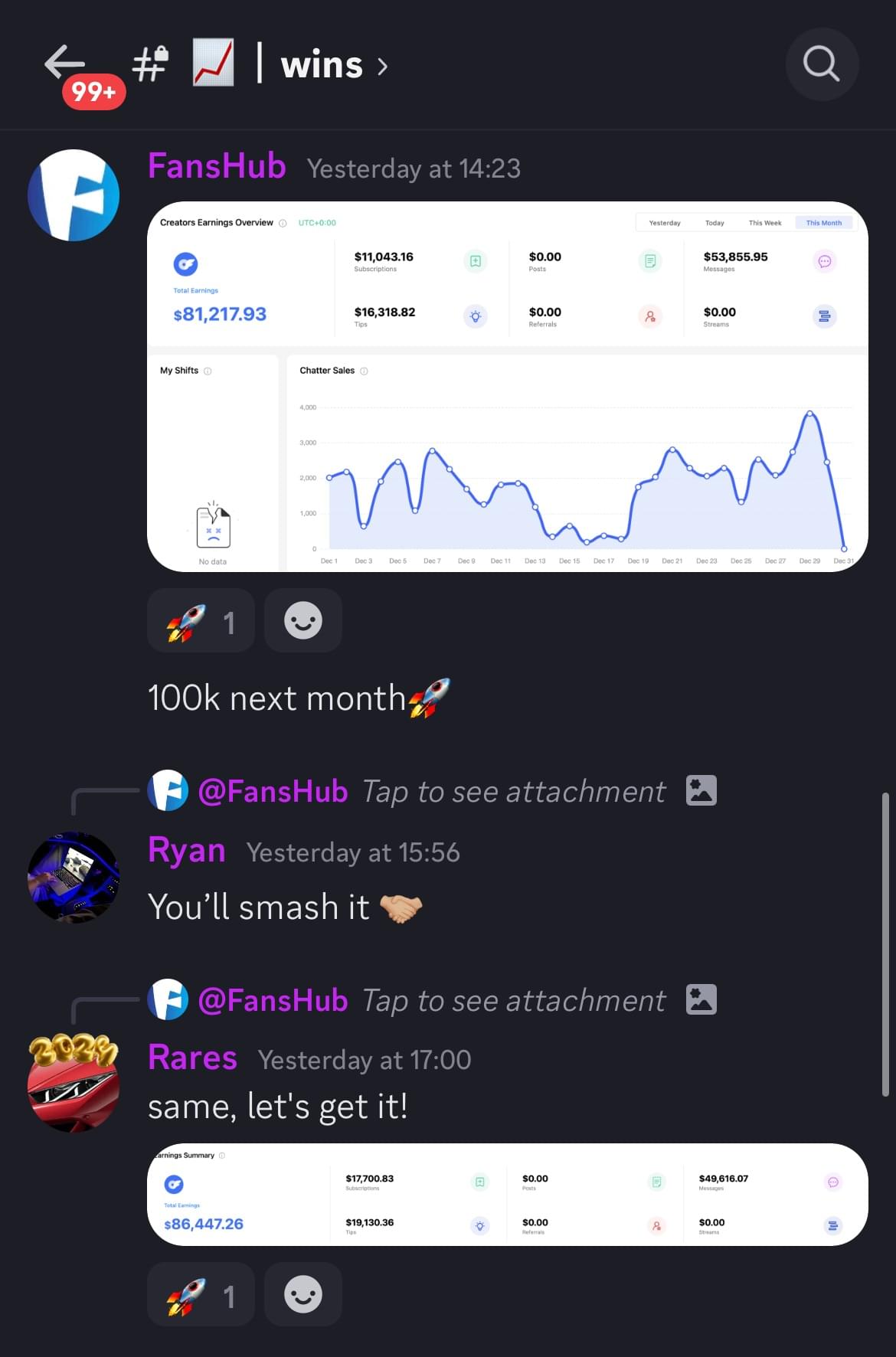Tap Rares' red car avatar
Viewport: 896px width, 1357px height.
(74, 1086)
